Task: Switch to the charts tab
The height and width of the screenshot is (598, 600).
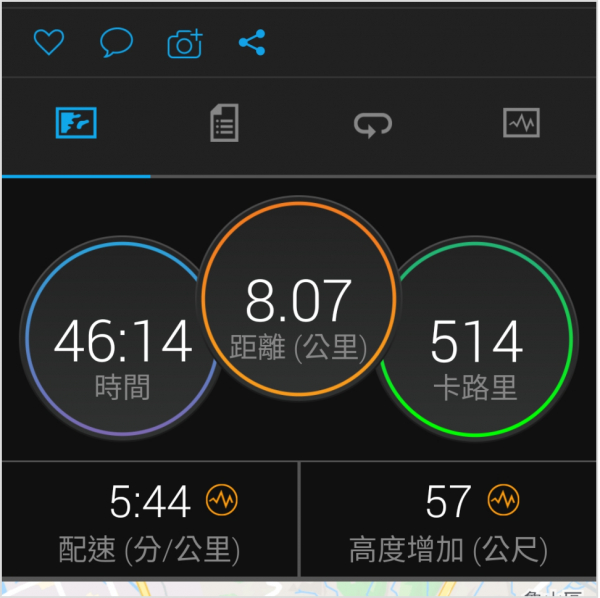Action: (x=521, y=124)
